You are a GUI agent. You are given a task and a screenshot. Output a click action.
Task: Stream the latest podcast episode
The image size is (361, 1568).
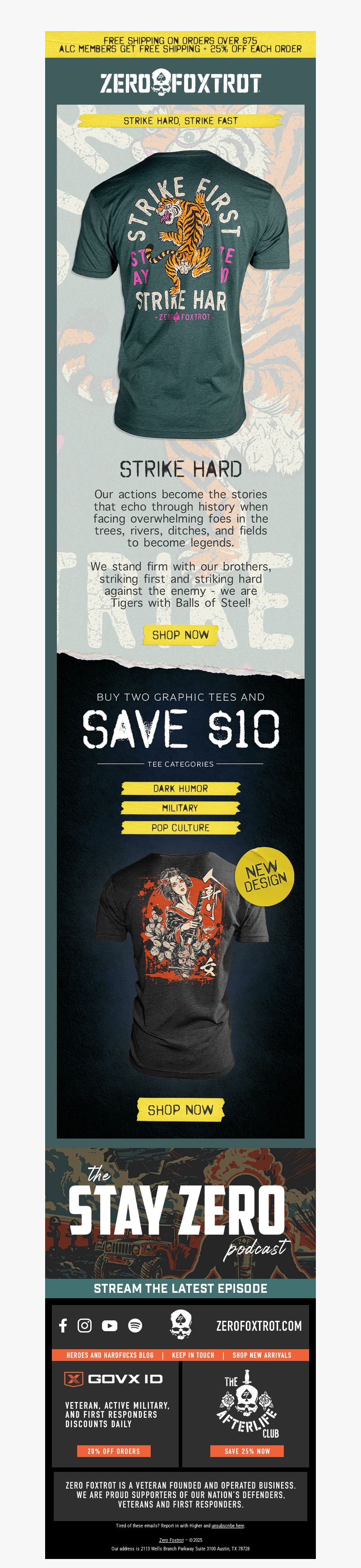coord(180,1288)
